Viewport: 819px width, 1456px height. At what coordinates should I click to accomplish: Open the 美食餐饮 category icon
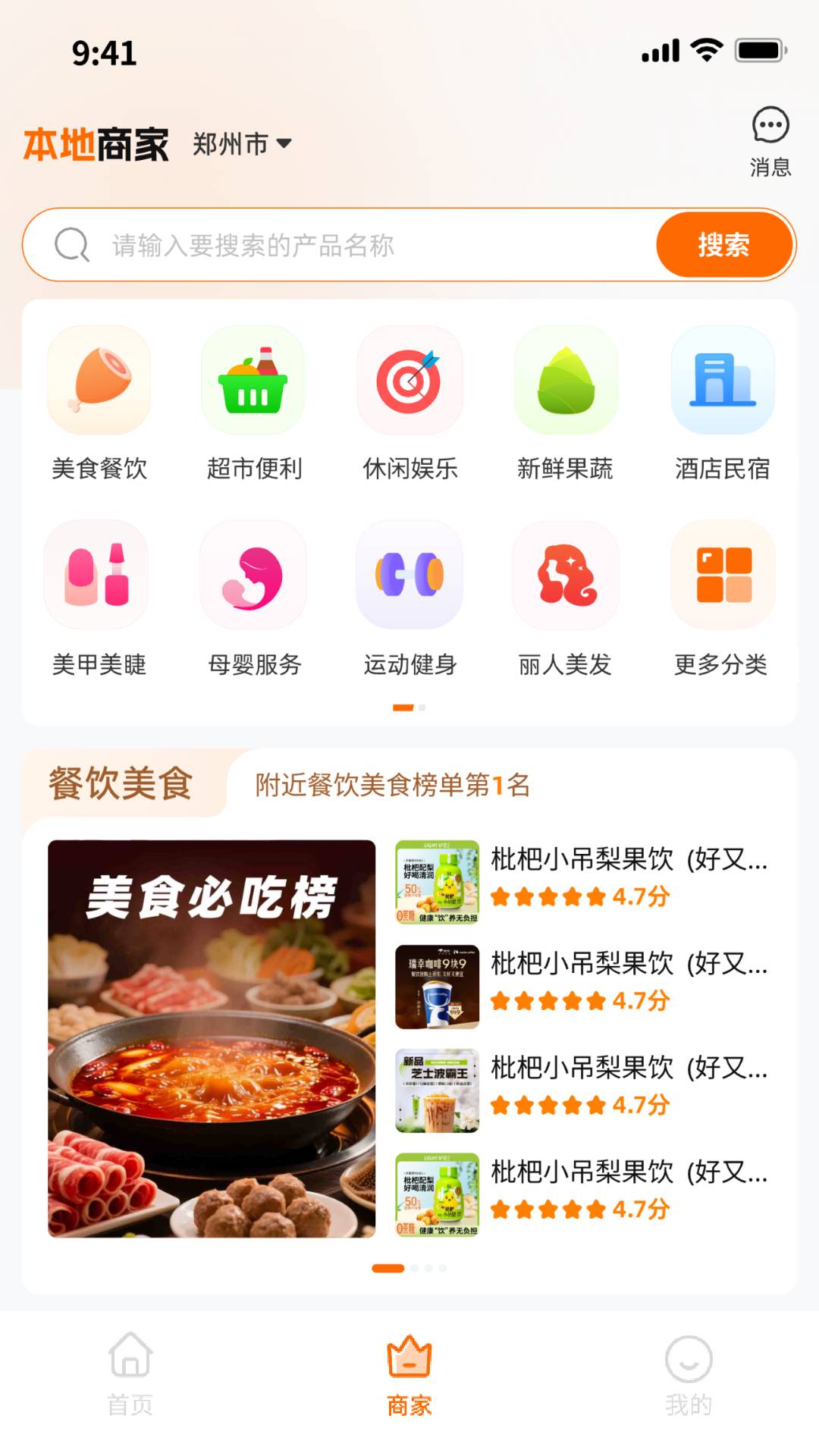point(98,381)
